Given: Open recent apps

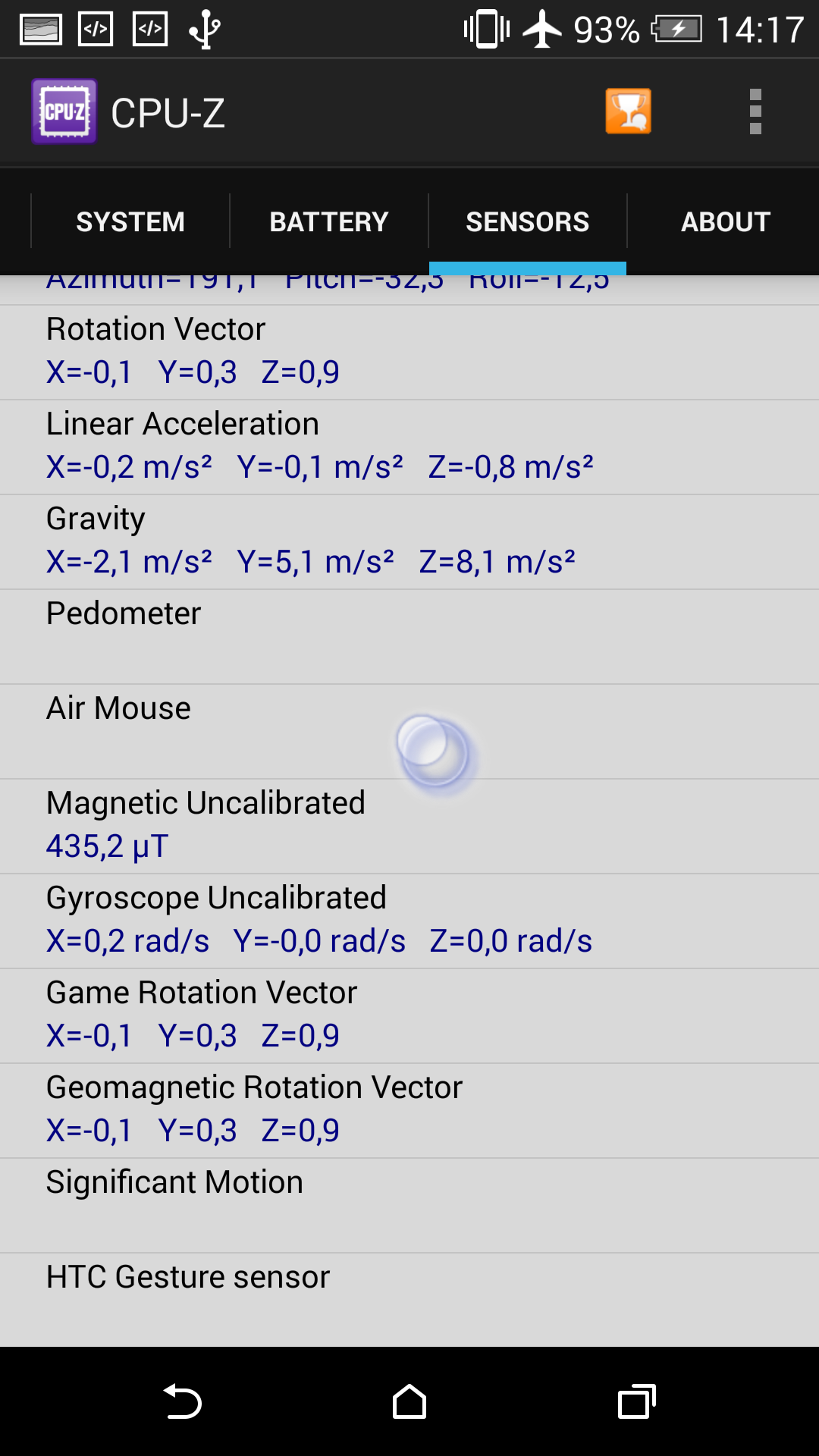Looking at the screenshot, I should pos(637,1401).
